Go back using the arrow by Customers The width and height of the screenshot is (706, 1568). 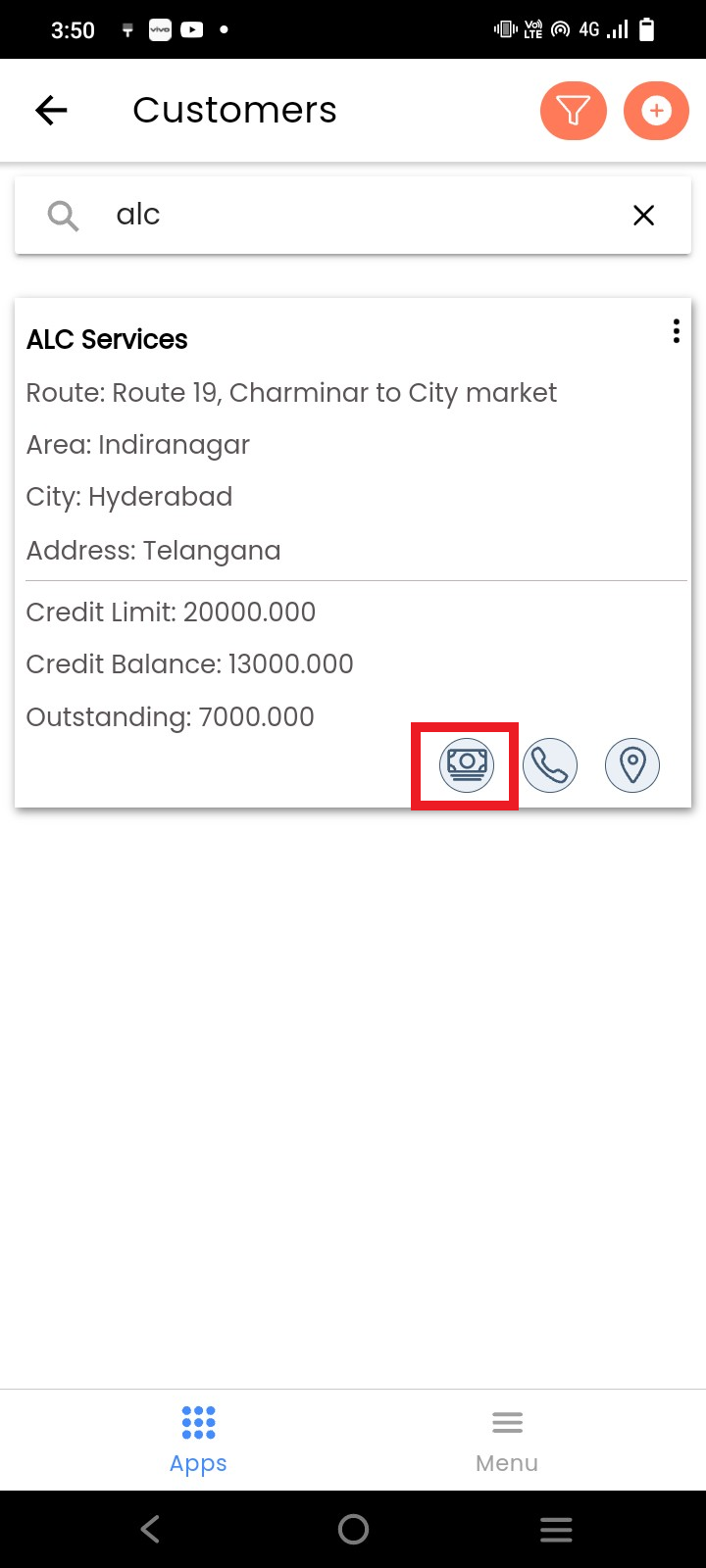[x=51, y=111]
